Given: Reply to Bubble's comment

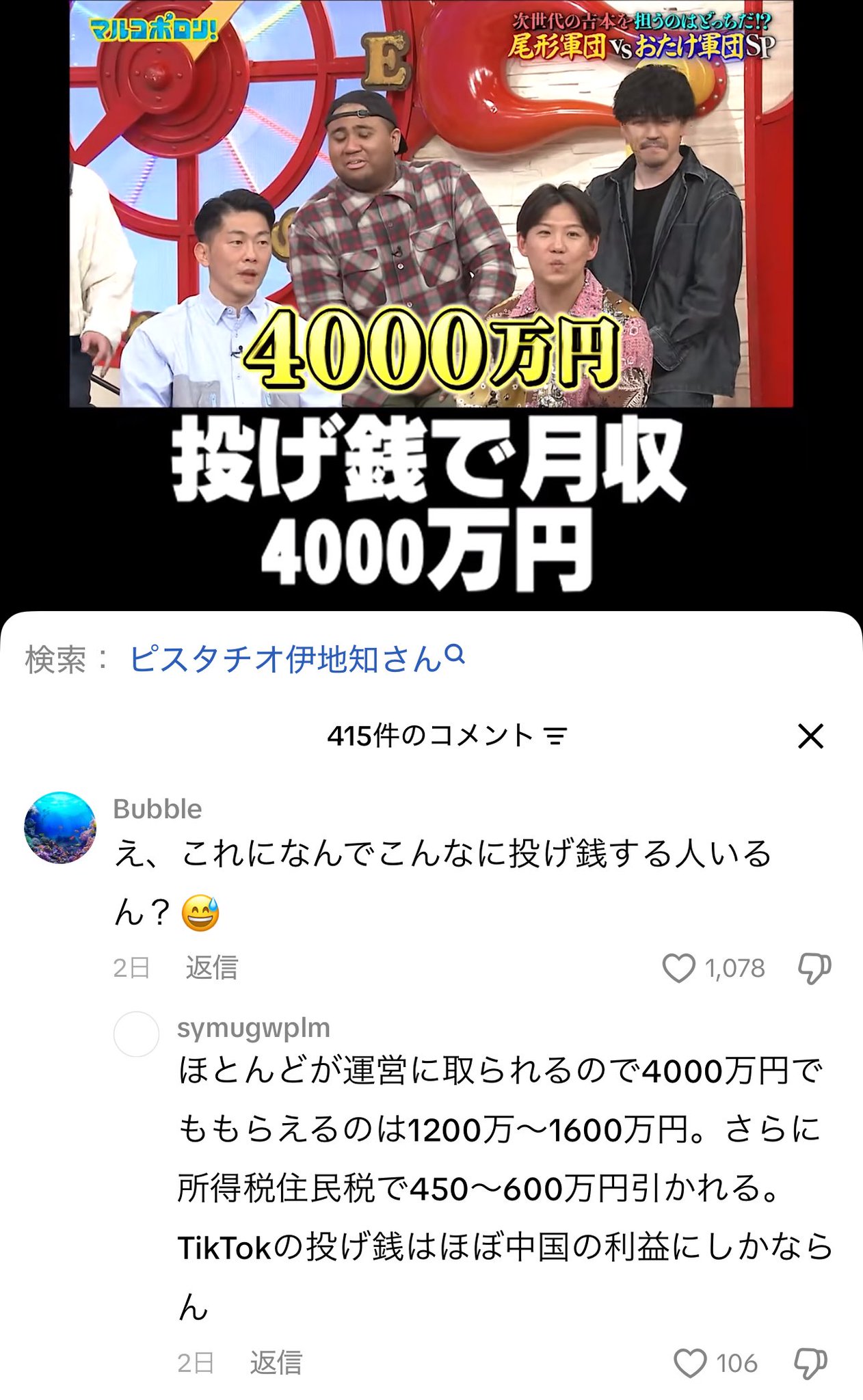Looking at the screenshot, I should [x=211, y=968].
